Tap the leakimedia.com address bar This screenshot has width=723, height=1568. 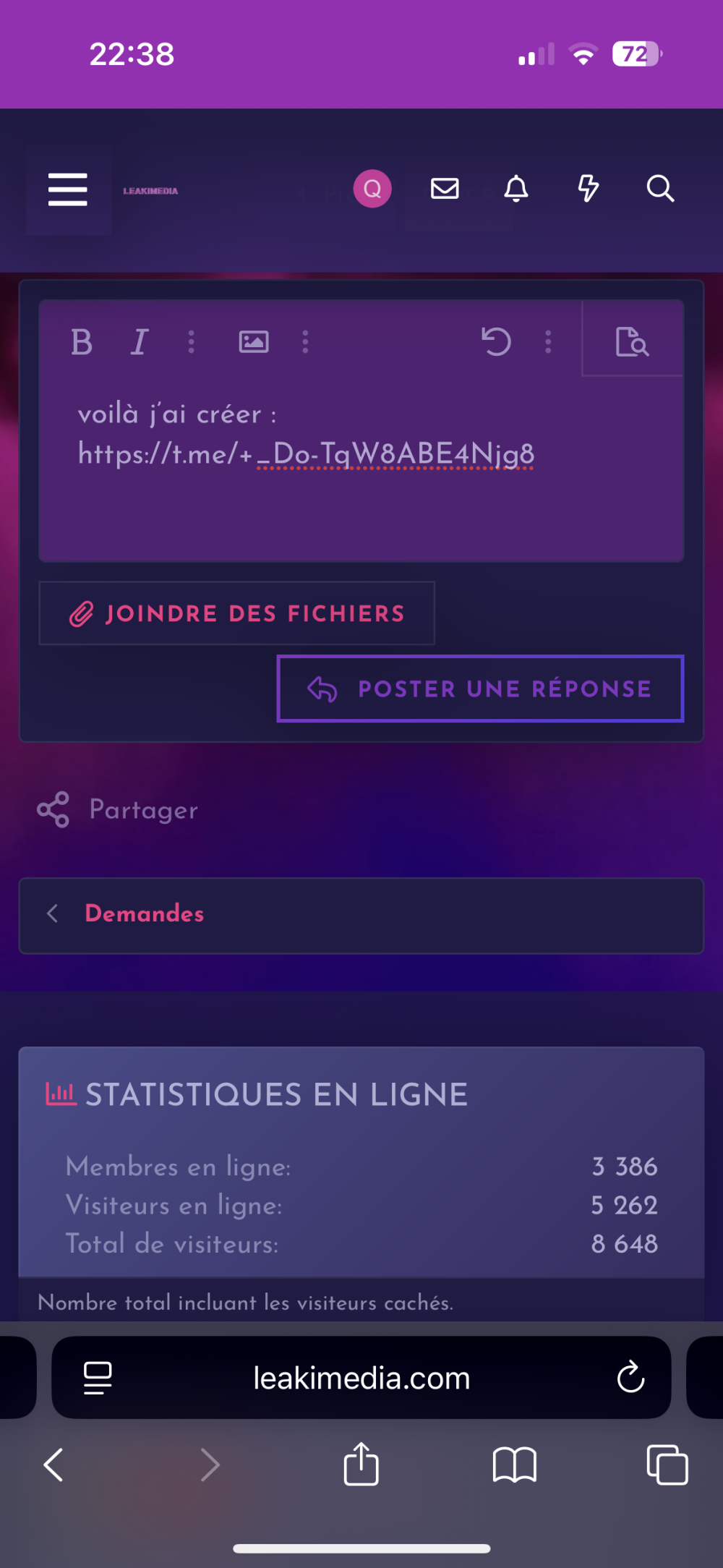361,1379
